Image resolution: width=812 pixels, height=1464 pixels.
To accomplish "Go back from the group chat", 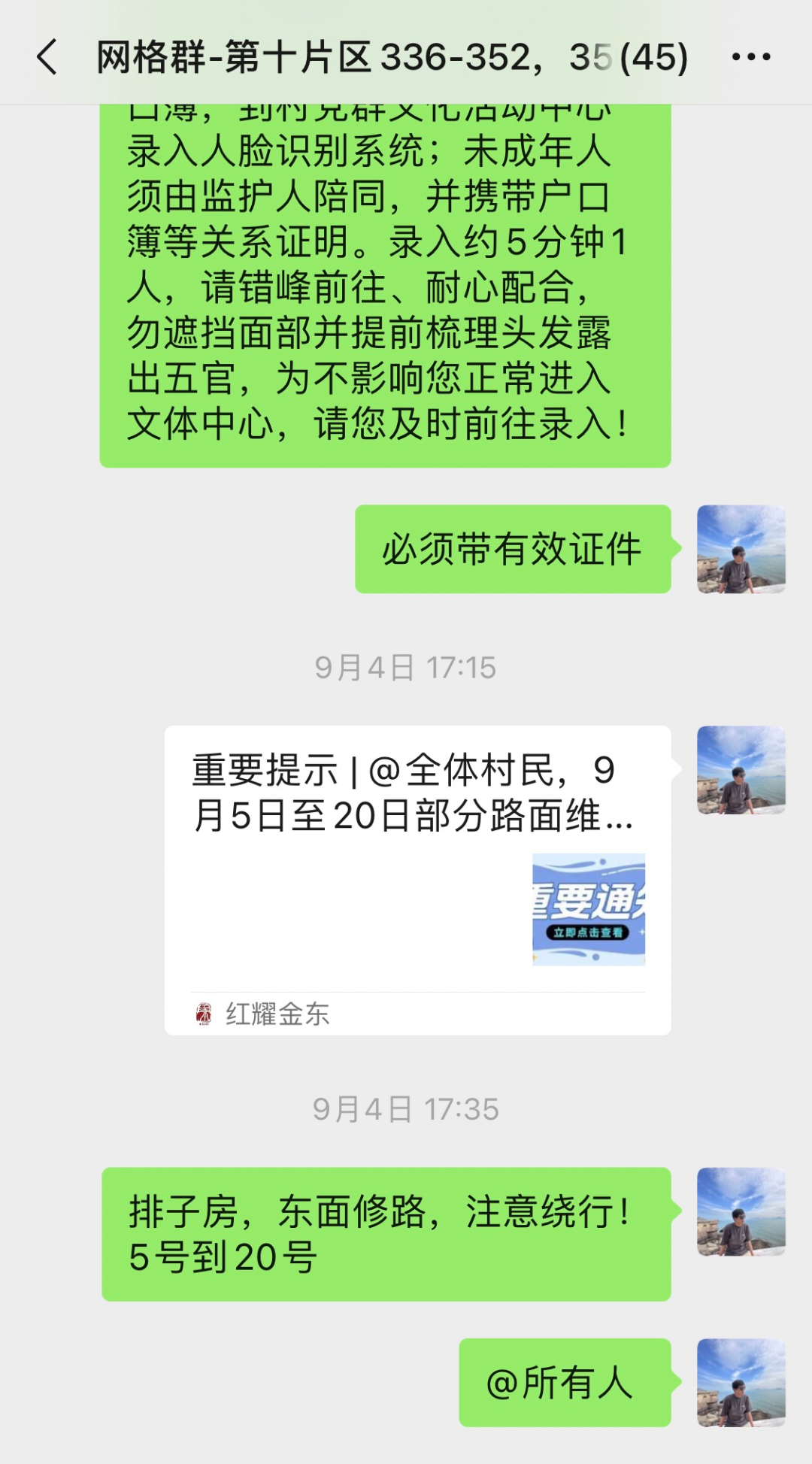I will tap(47, 57).
